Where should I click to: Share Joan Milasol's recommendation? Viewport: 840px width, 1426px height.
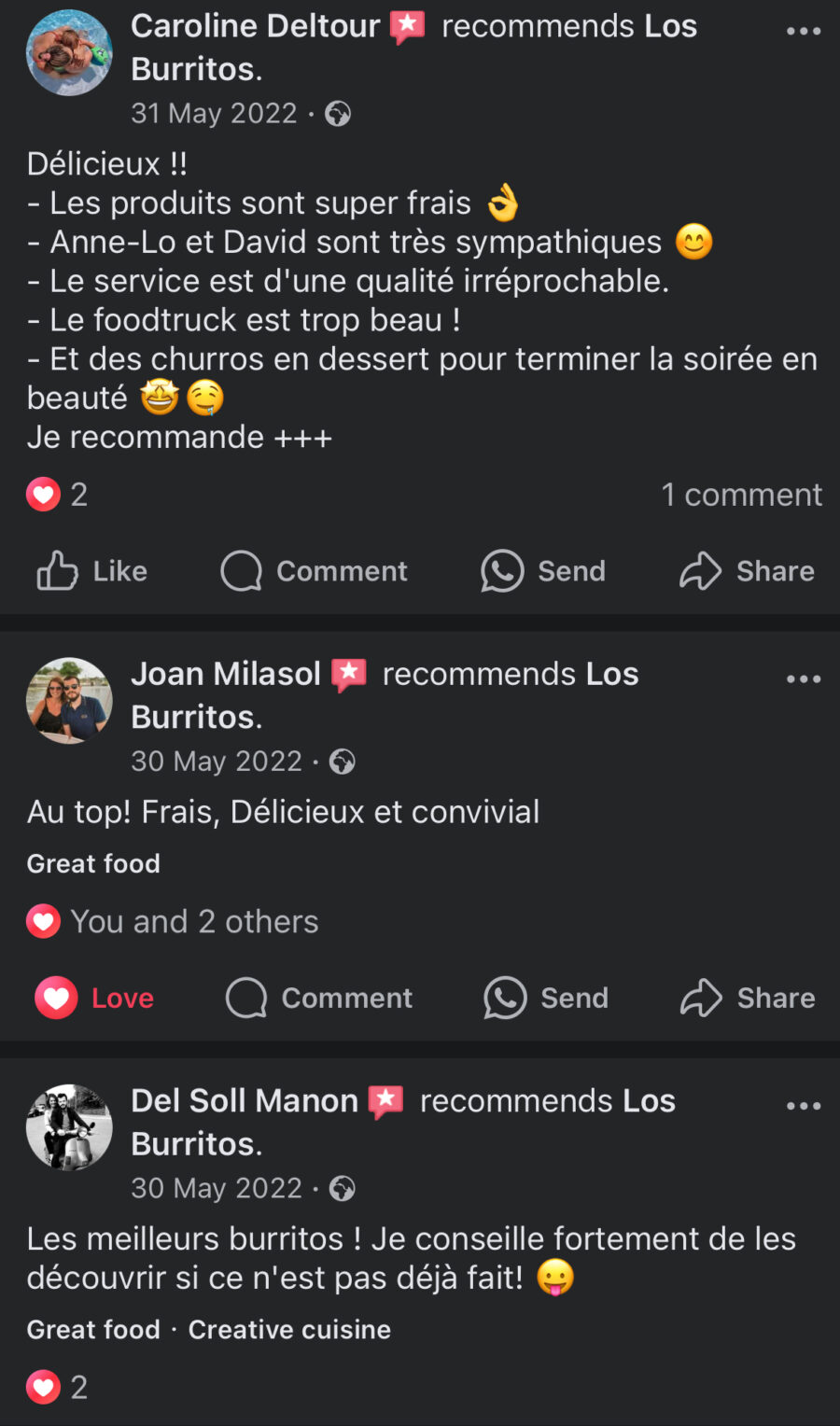[x=748, y=998]
